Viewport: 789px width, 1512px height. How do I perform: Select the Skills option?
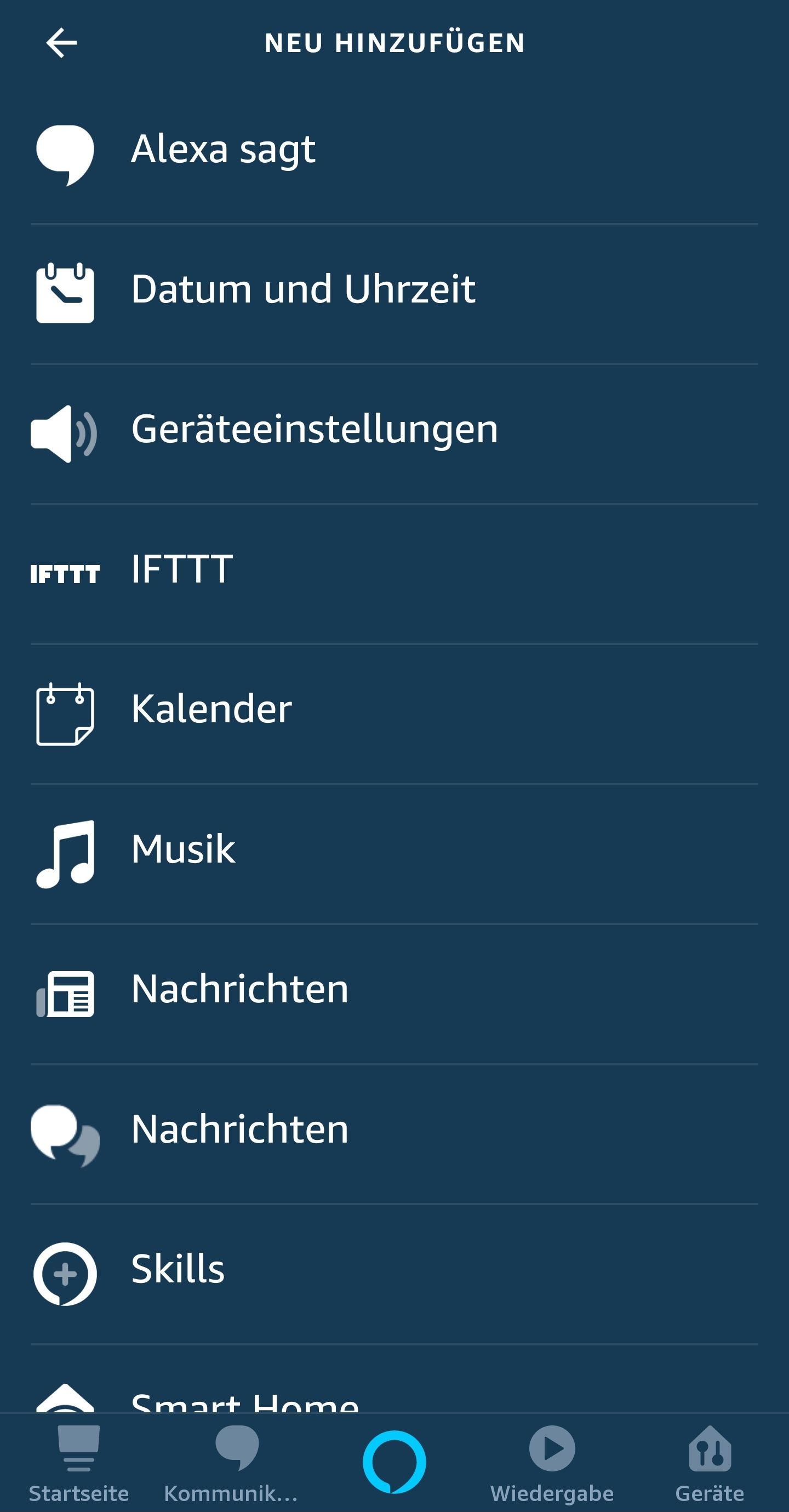(x=178, y=1270)
